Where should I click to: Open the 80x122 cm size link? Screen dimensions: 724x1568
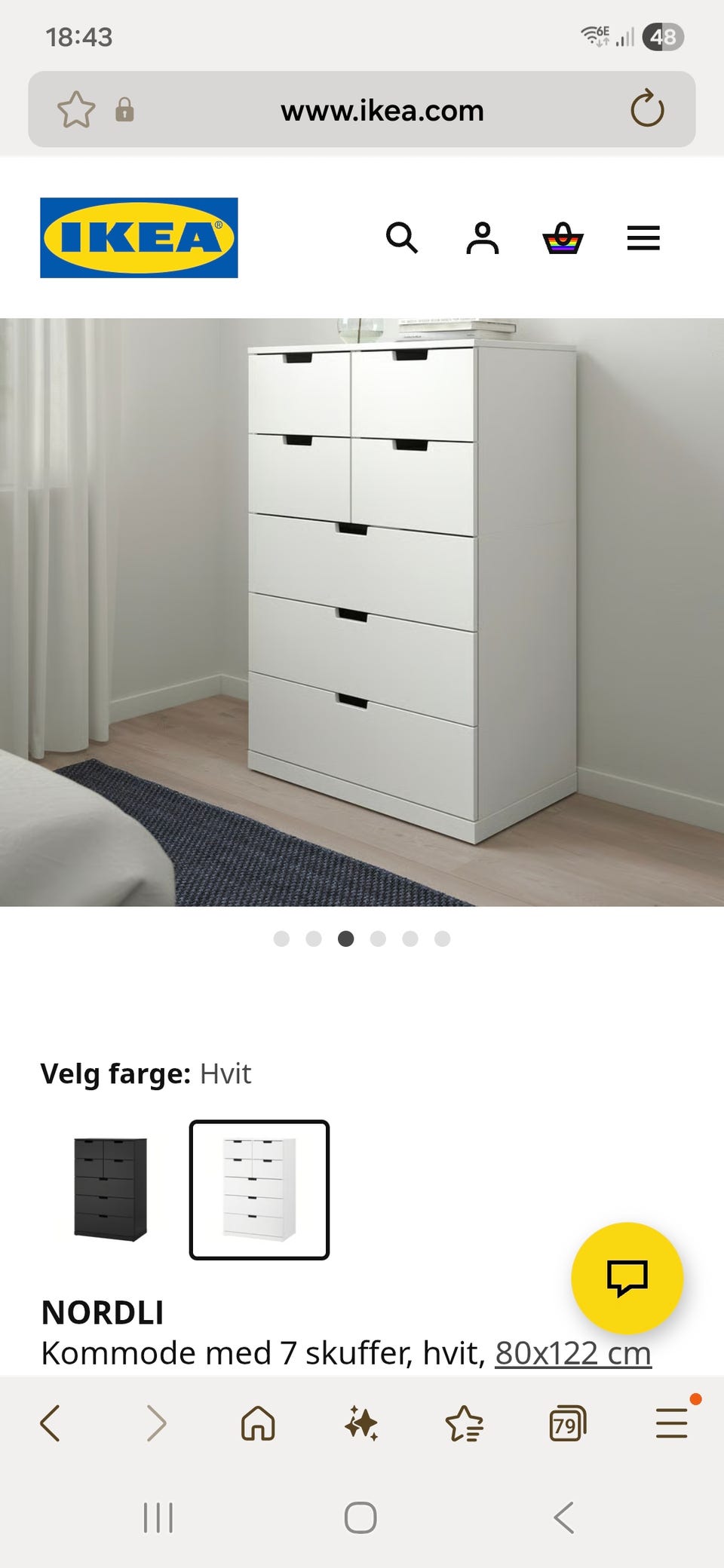[x=572, y=1352]
